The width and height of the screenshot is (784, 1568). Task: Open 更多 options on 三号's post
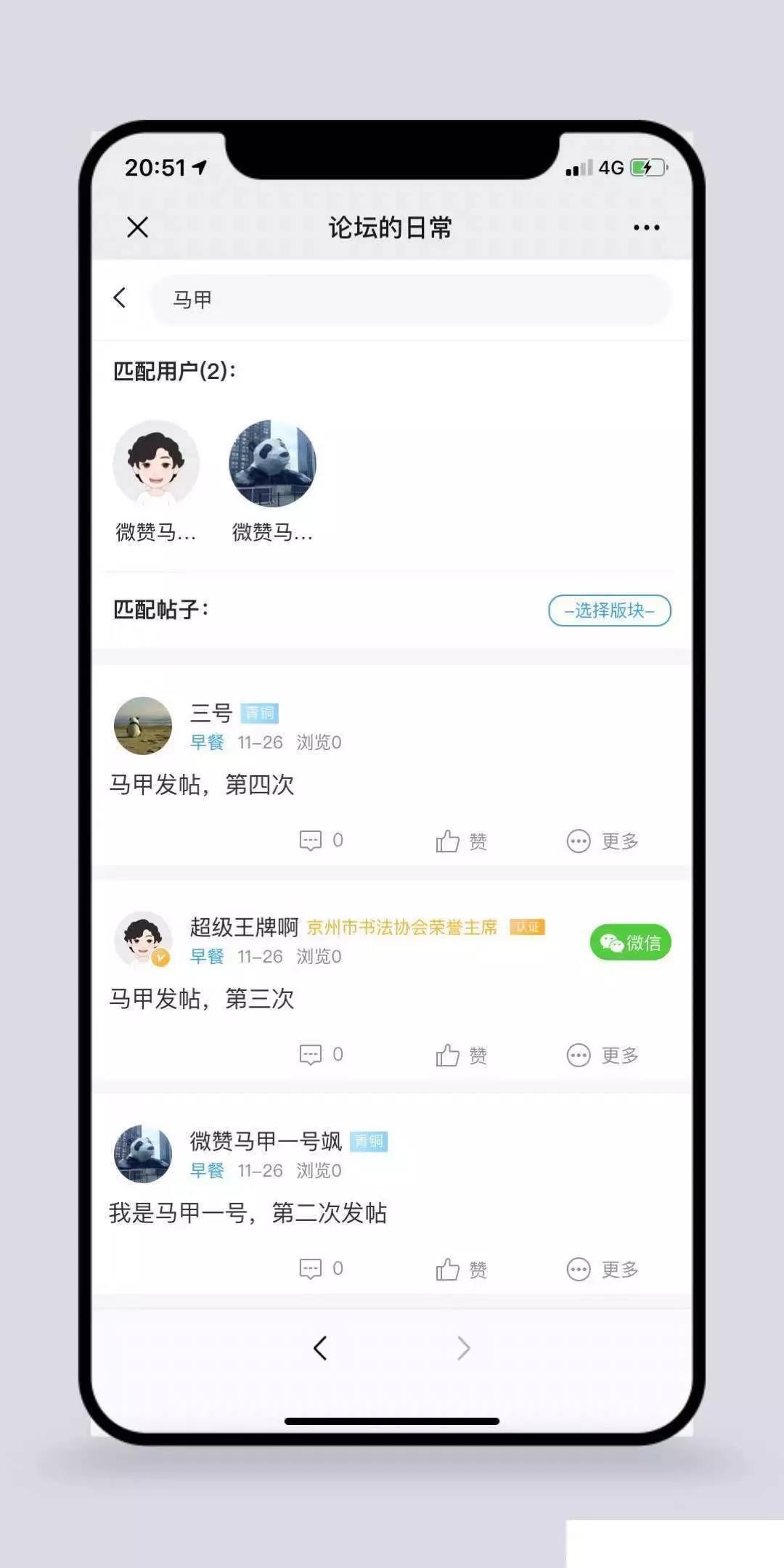coord(603,841)
